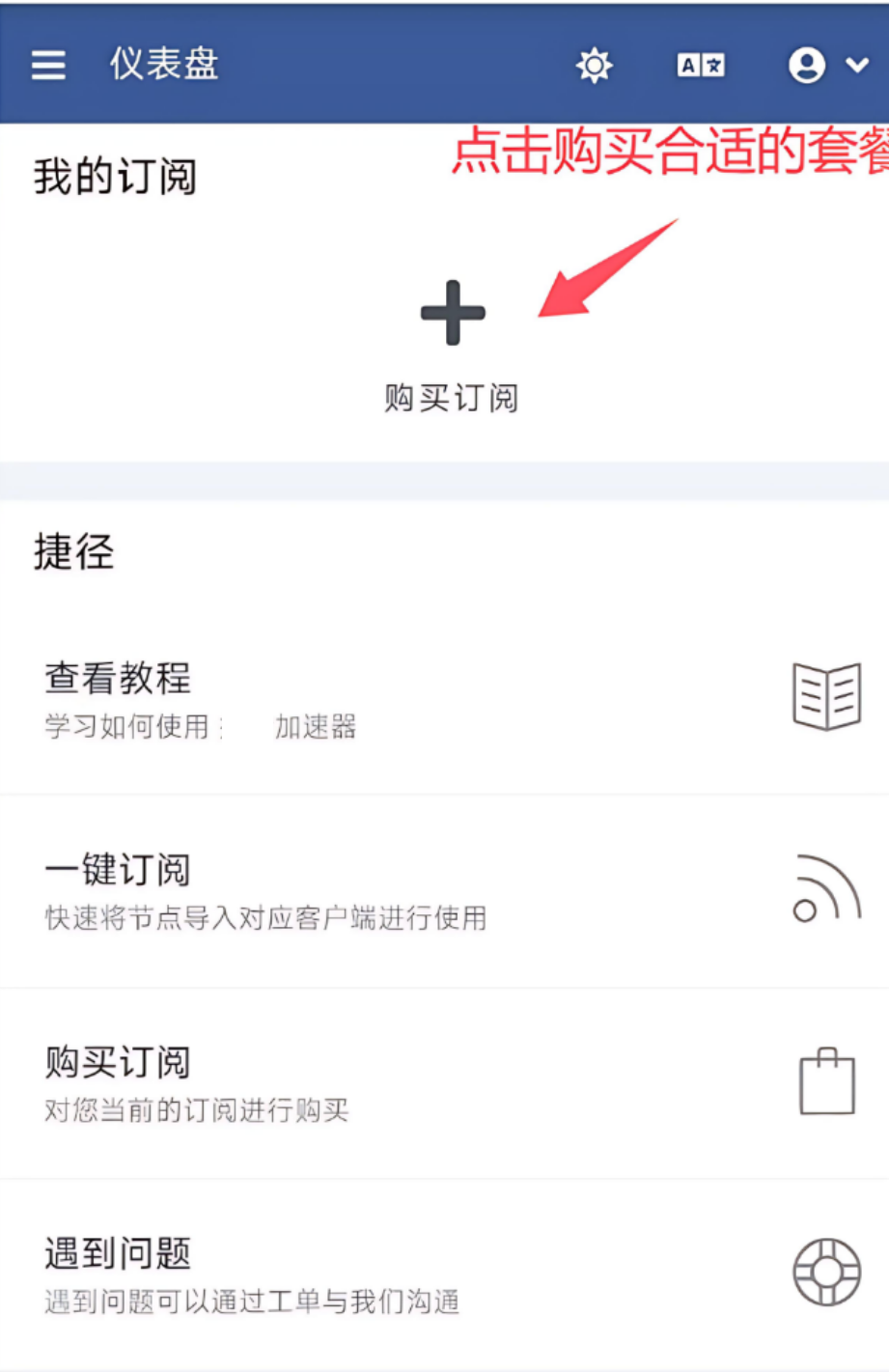Open the 购买订阅 row under 捷径
The width and height of the screenshot is (889, 1372).
444,1082
